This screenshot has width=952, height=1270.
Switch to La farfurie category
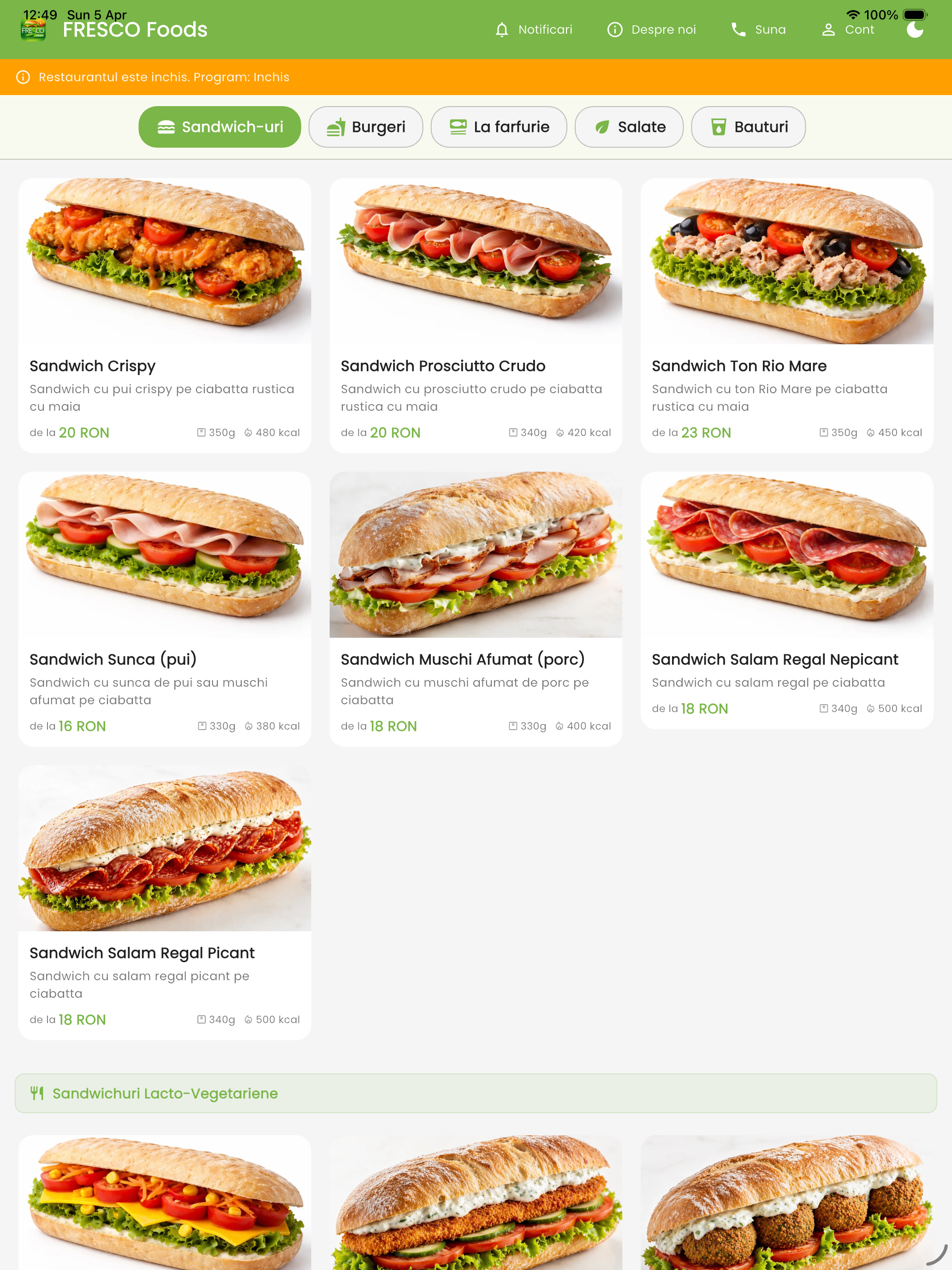[498, 127]
